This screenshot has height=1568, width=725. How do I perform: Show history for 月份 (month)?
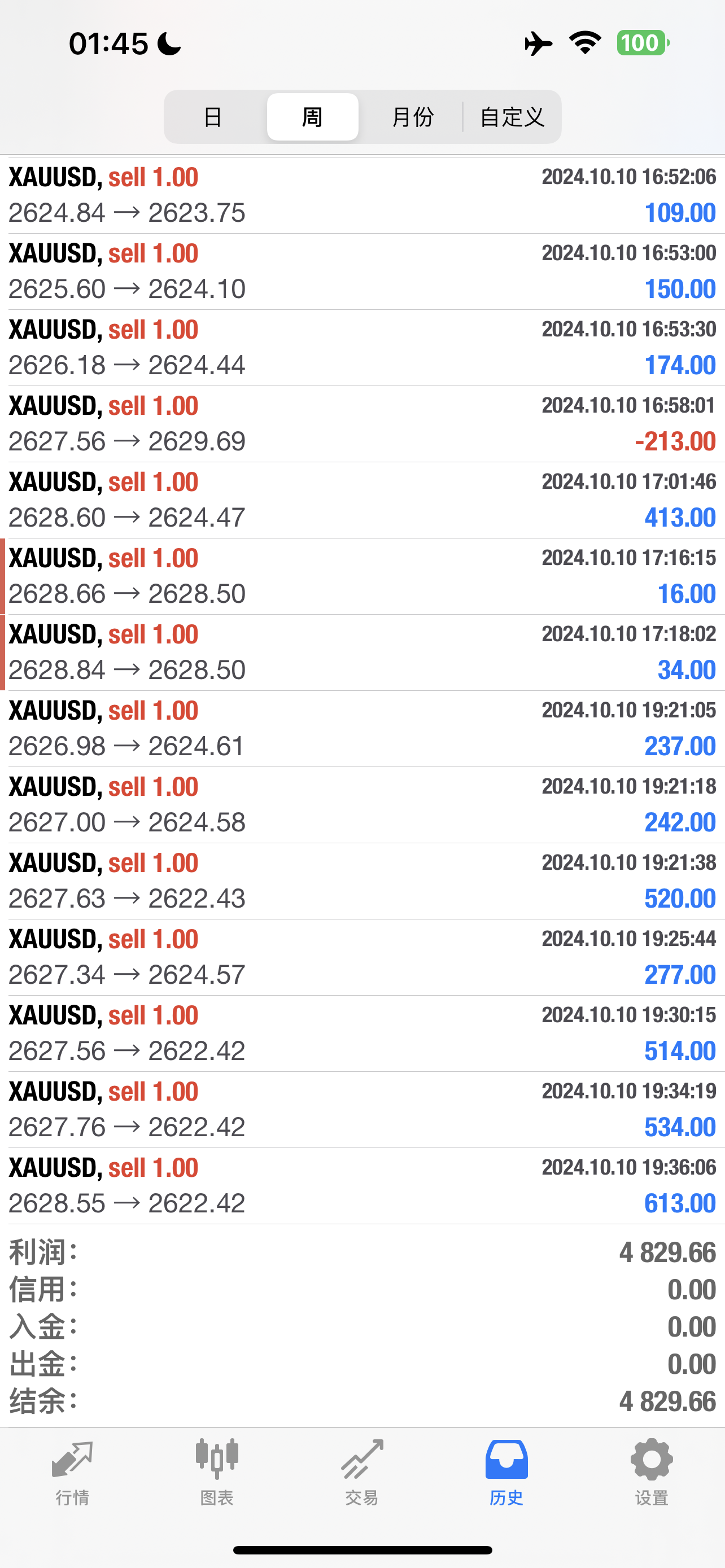point(412,117)
